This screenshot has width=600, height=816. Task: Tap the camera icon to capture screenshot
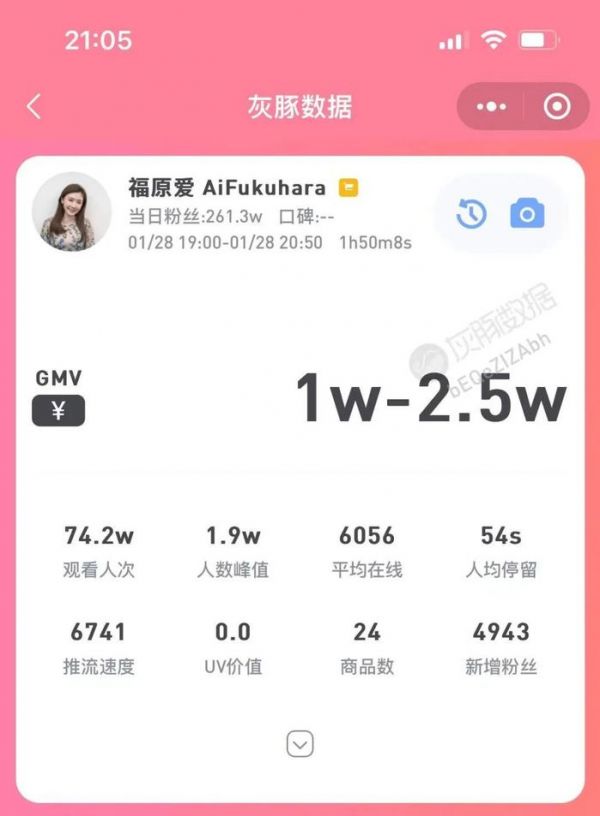tap(527, 213)
